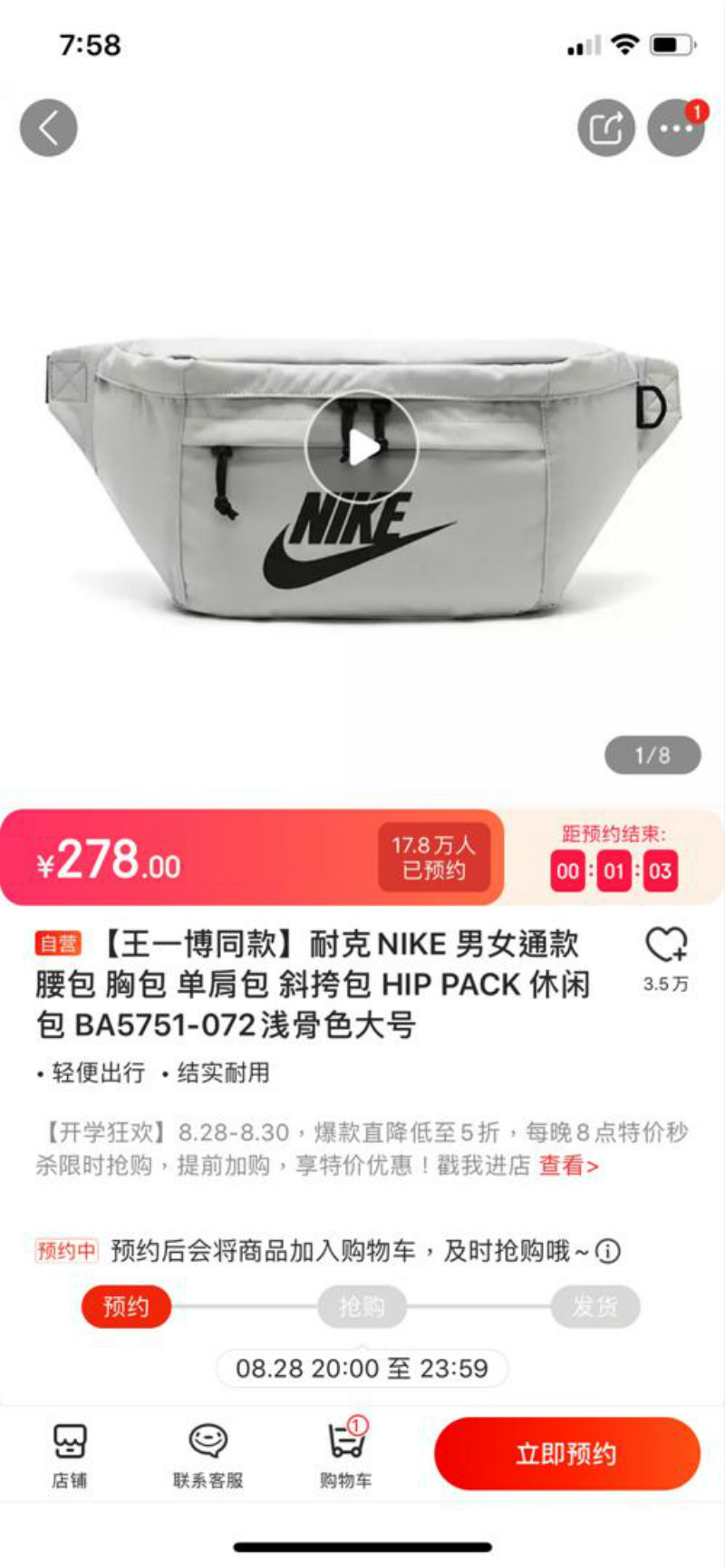Play the product video

click(362, 447)
